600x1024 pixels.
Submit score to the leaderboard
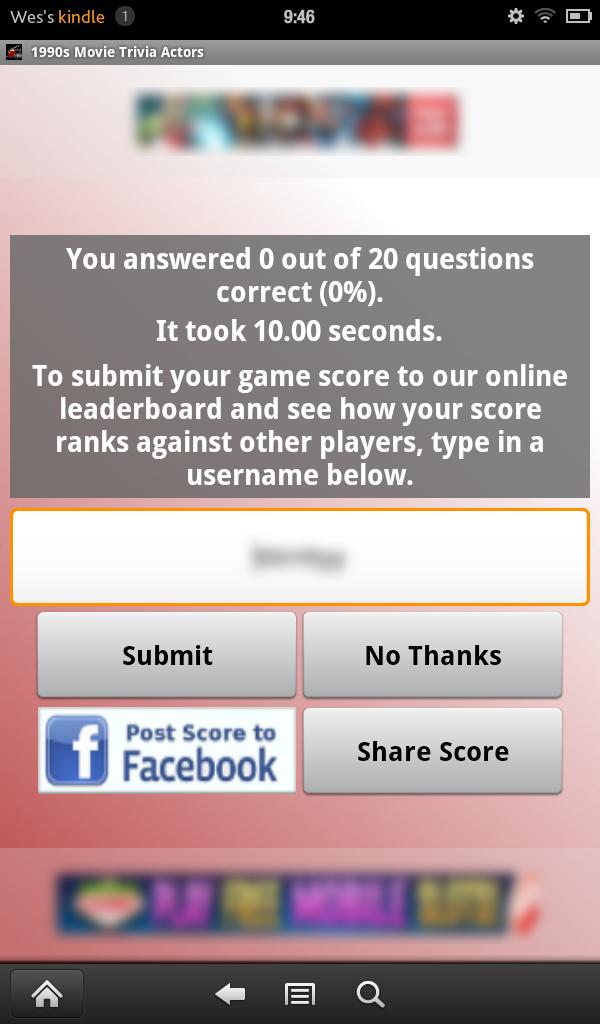[x=167, y=655]
